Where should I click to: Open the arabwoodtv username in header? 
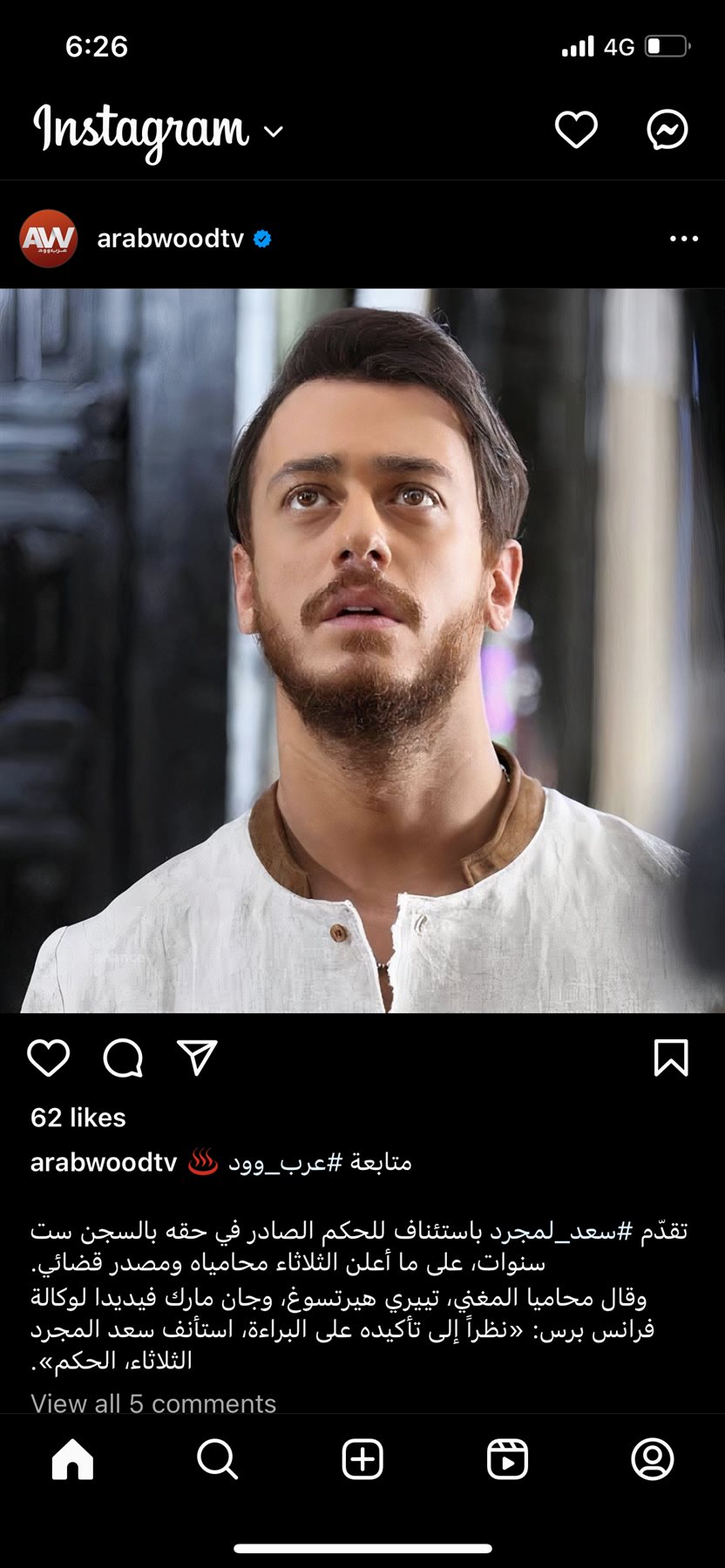170,239
